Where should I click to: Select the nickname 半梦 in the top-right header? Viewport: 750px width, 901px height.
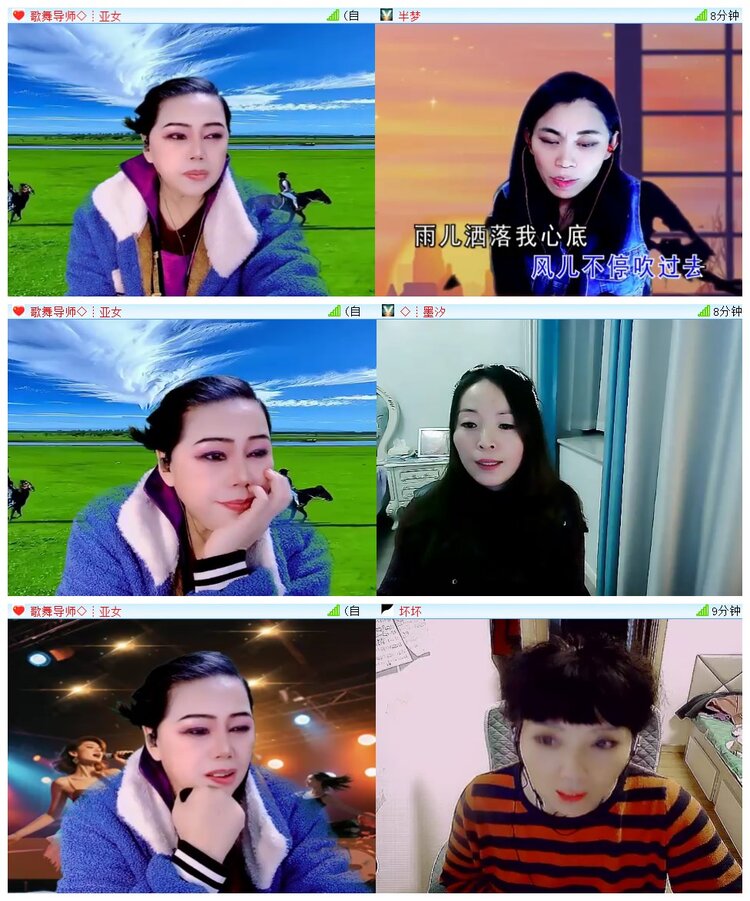coord(408,14)
